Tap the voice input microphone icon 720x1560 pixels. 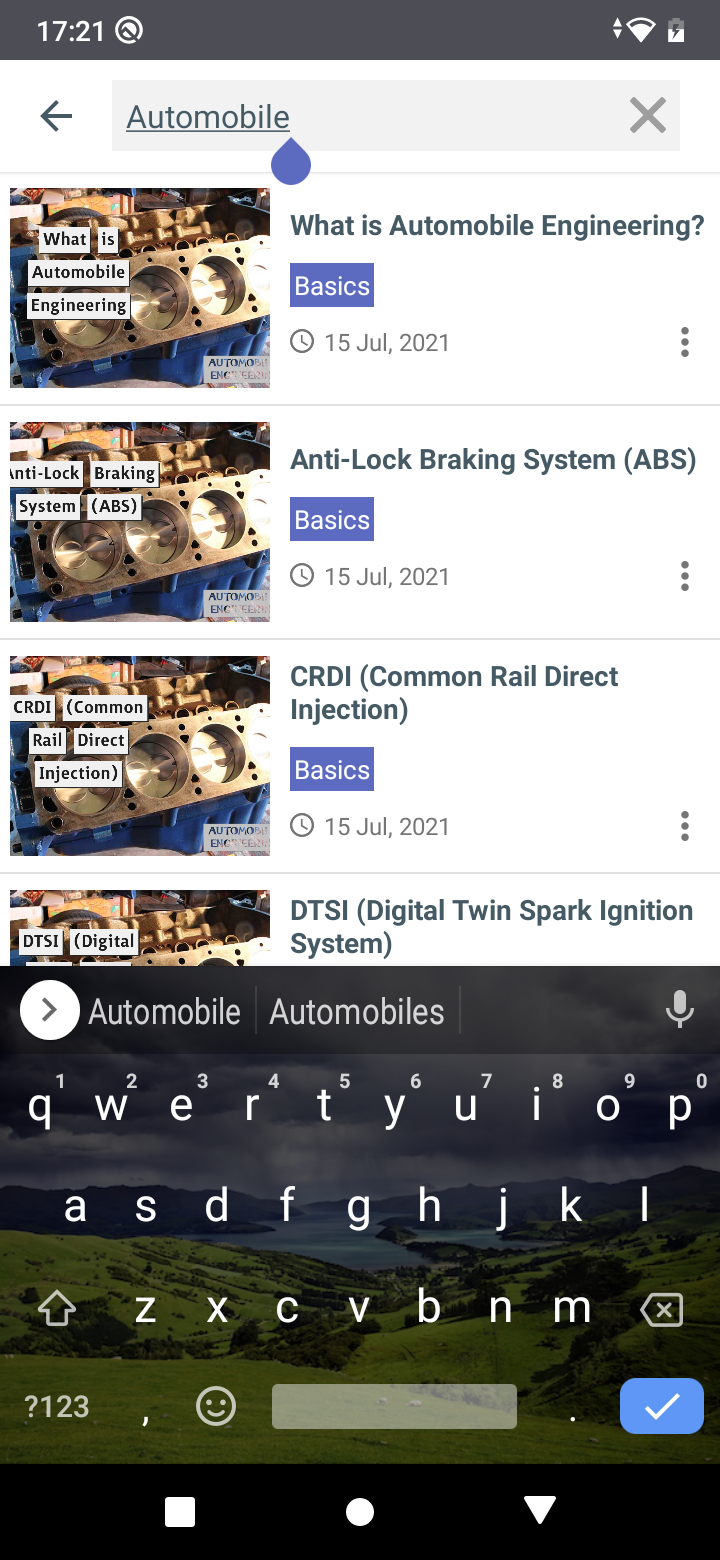tap(680, 1009)
